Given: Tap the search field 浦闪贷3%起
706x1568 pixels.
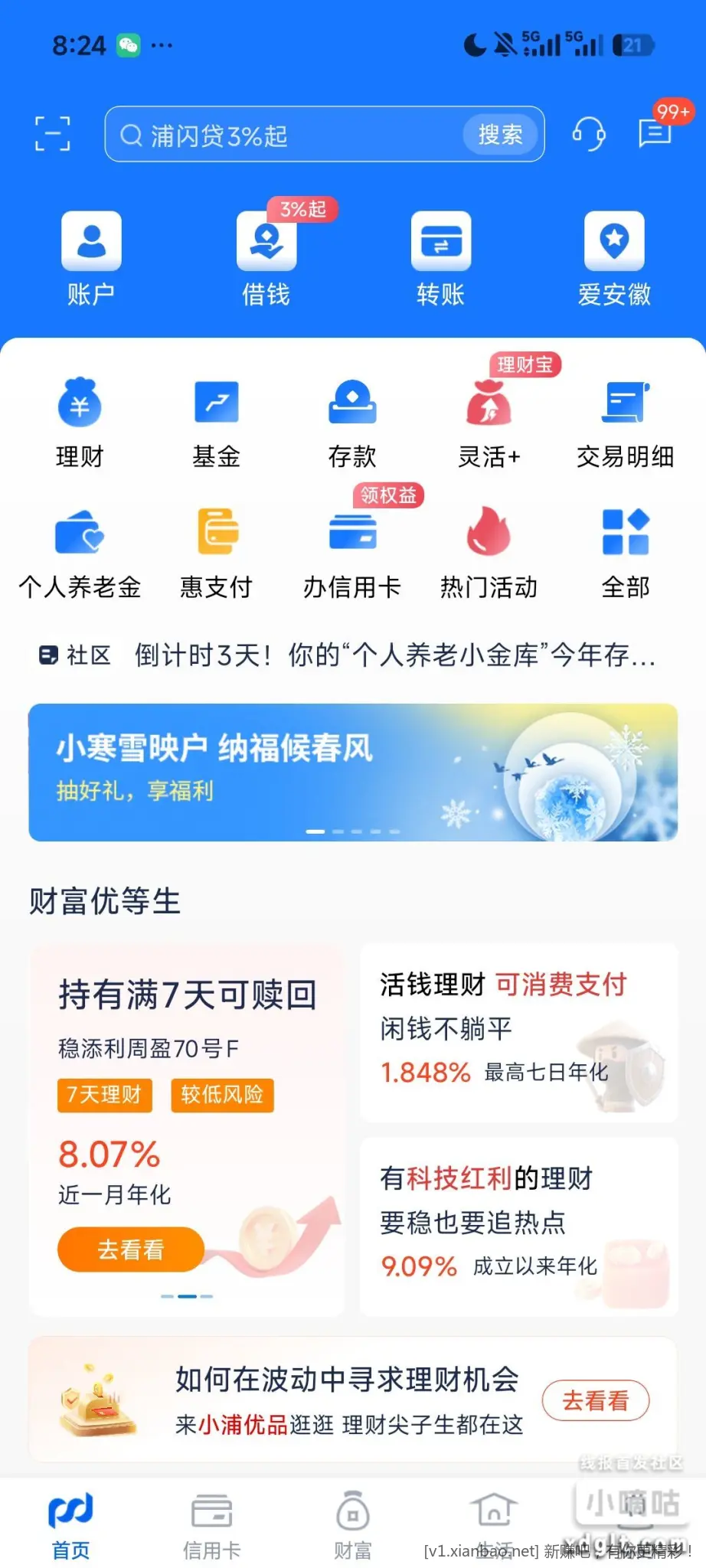Looking at the screenshot, I should click(x=291, y=136).
